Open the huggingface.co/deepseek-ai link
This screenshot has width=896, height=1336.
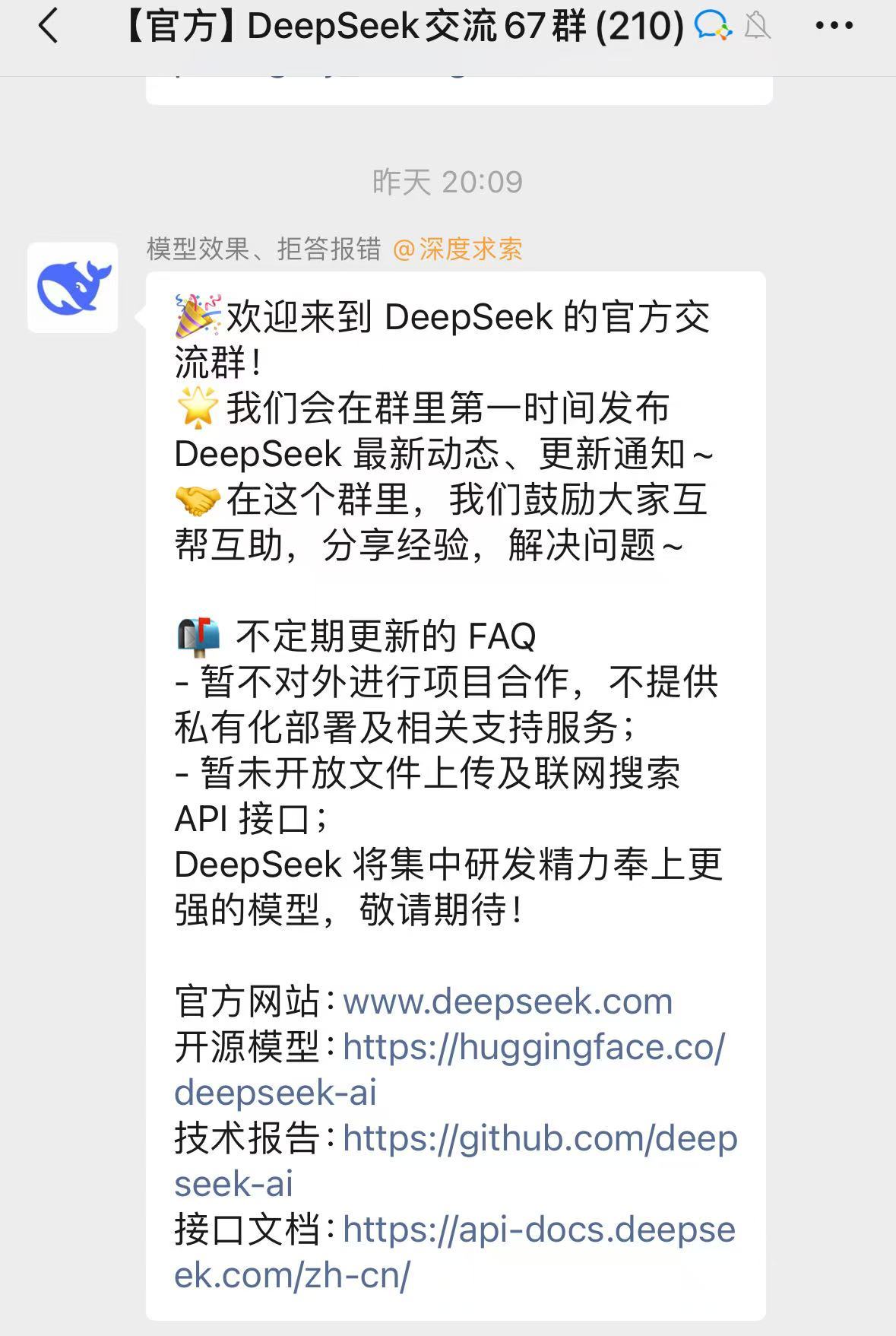pos(533,1048)
